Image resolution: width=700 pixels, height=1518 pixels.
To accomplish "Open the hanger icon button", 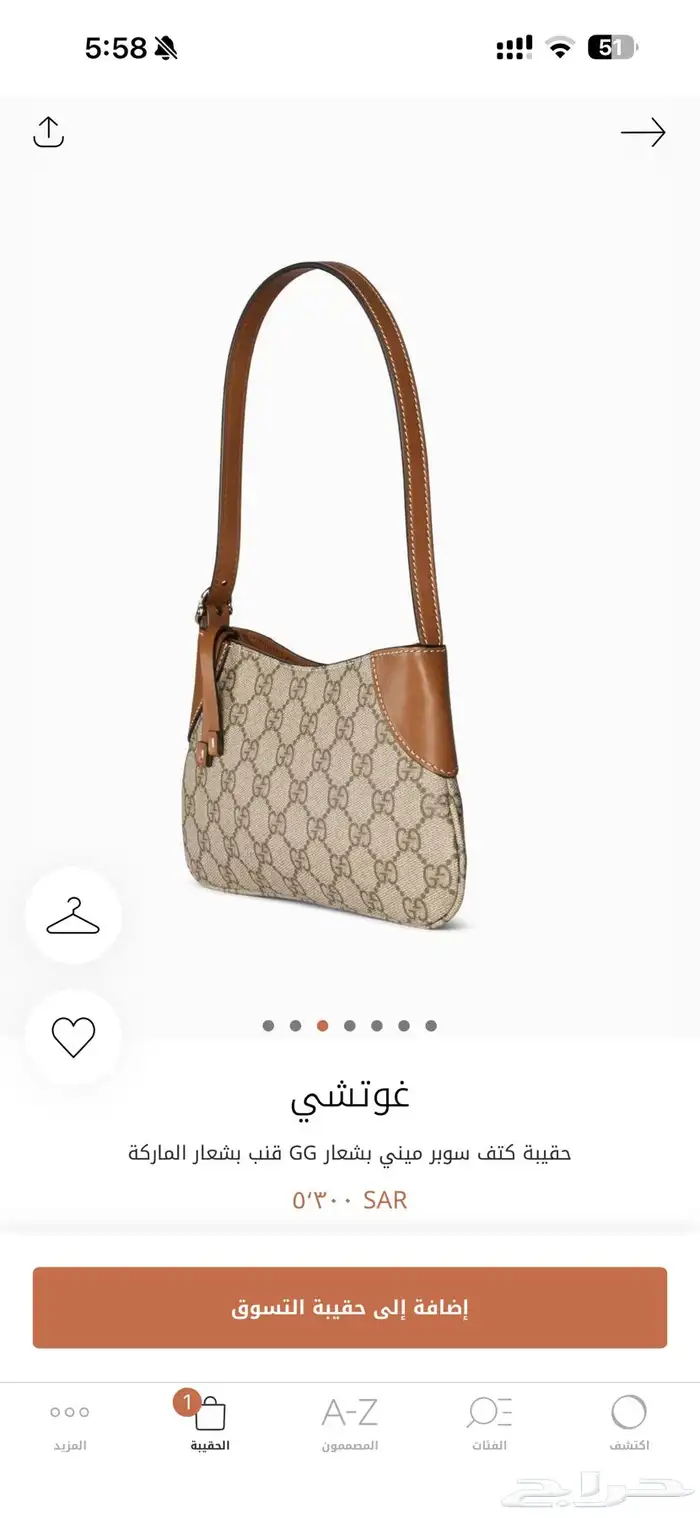I will point(73,916).
